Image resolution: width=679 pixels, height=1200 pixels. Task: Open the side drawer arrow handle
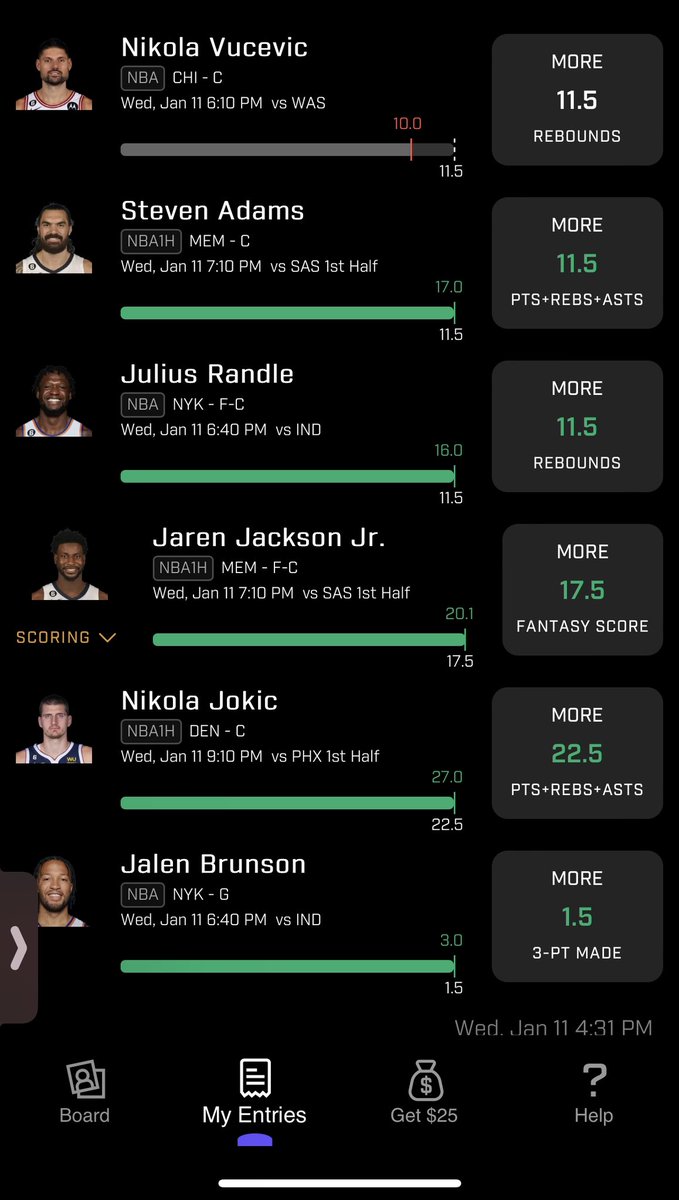tap(18, 948)
